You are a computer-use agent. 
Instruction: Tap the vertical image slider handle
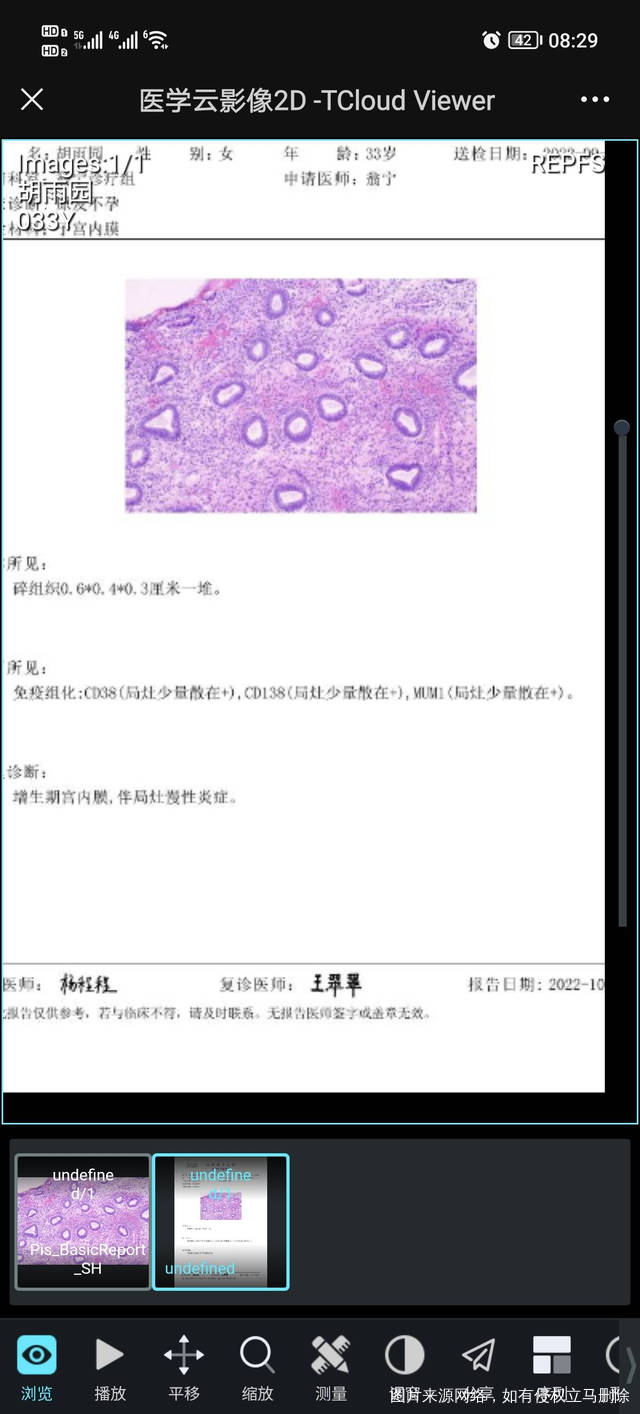click(622, 428)
